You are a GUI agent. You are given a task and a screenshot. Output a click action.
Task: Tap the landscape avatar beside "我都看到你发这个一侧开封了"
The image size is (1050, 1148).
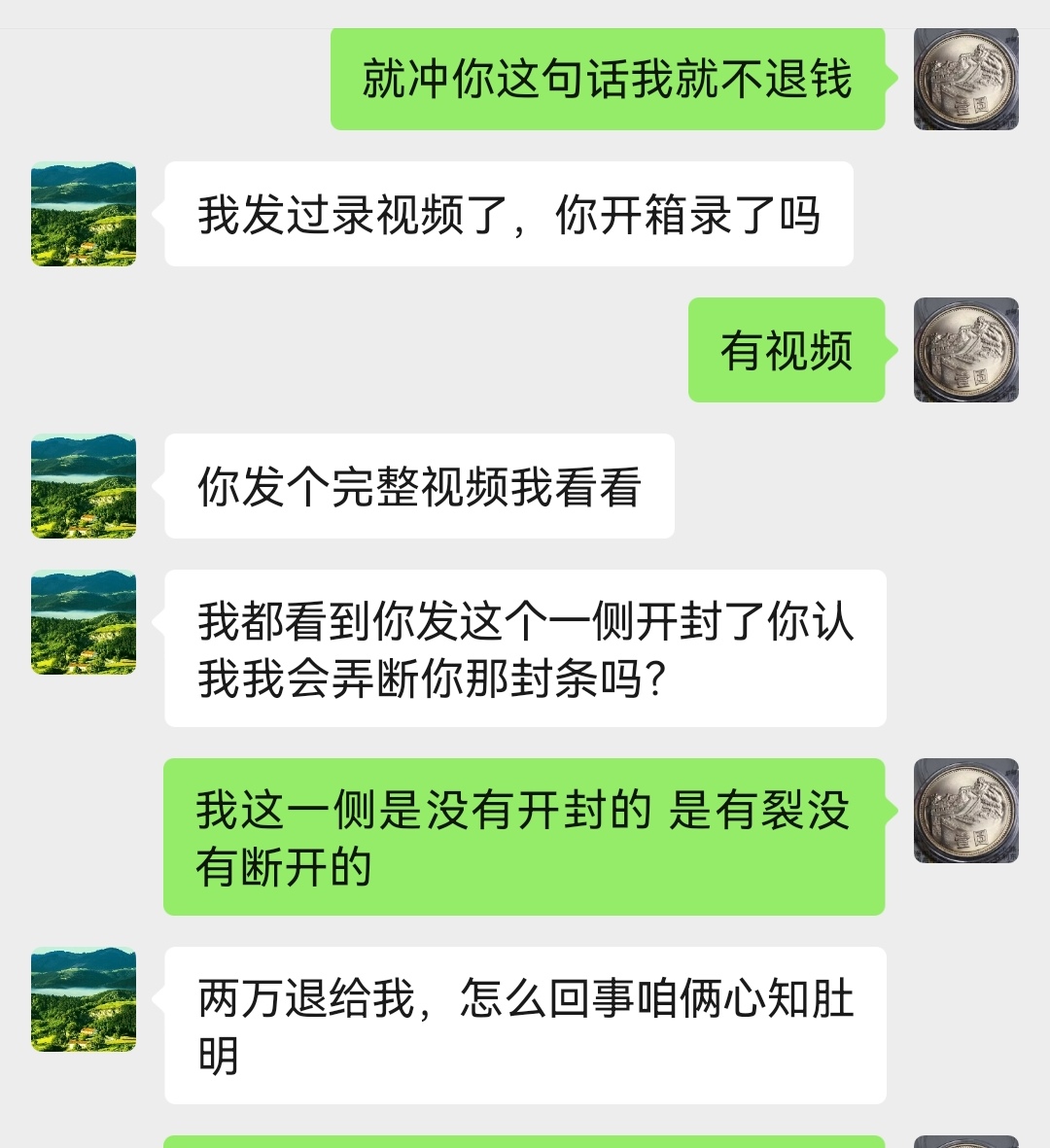(84, 622)
